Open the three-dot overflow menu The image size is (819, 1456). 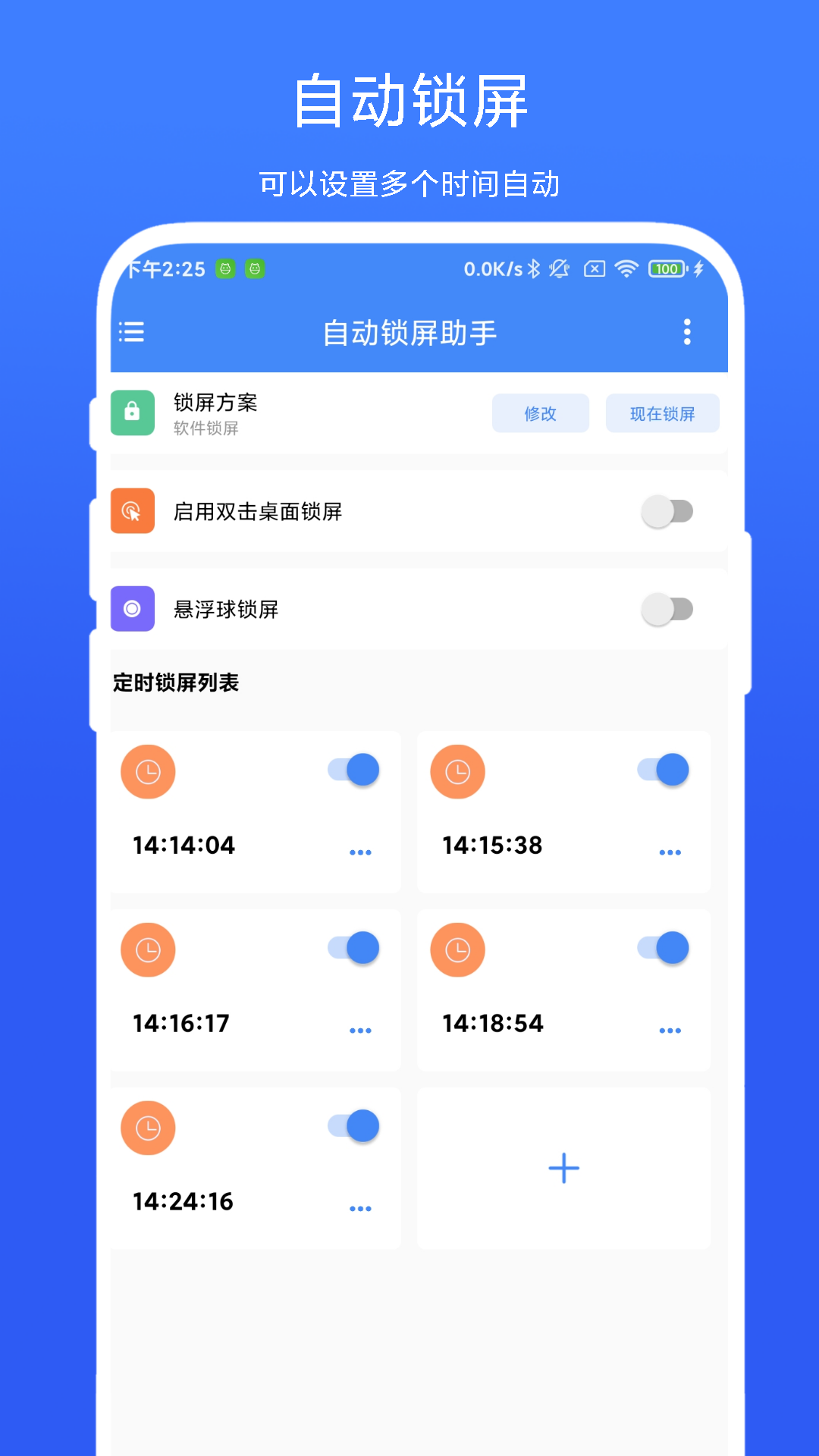[687, 333]
